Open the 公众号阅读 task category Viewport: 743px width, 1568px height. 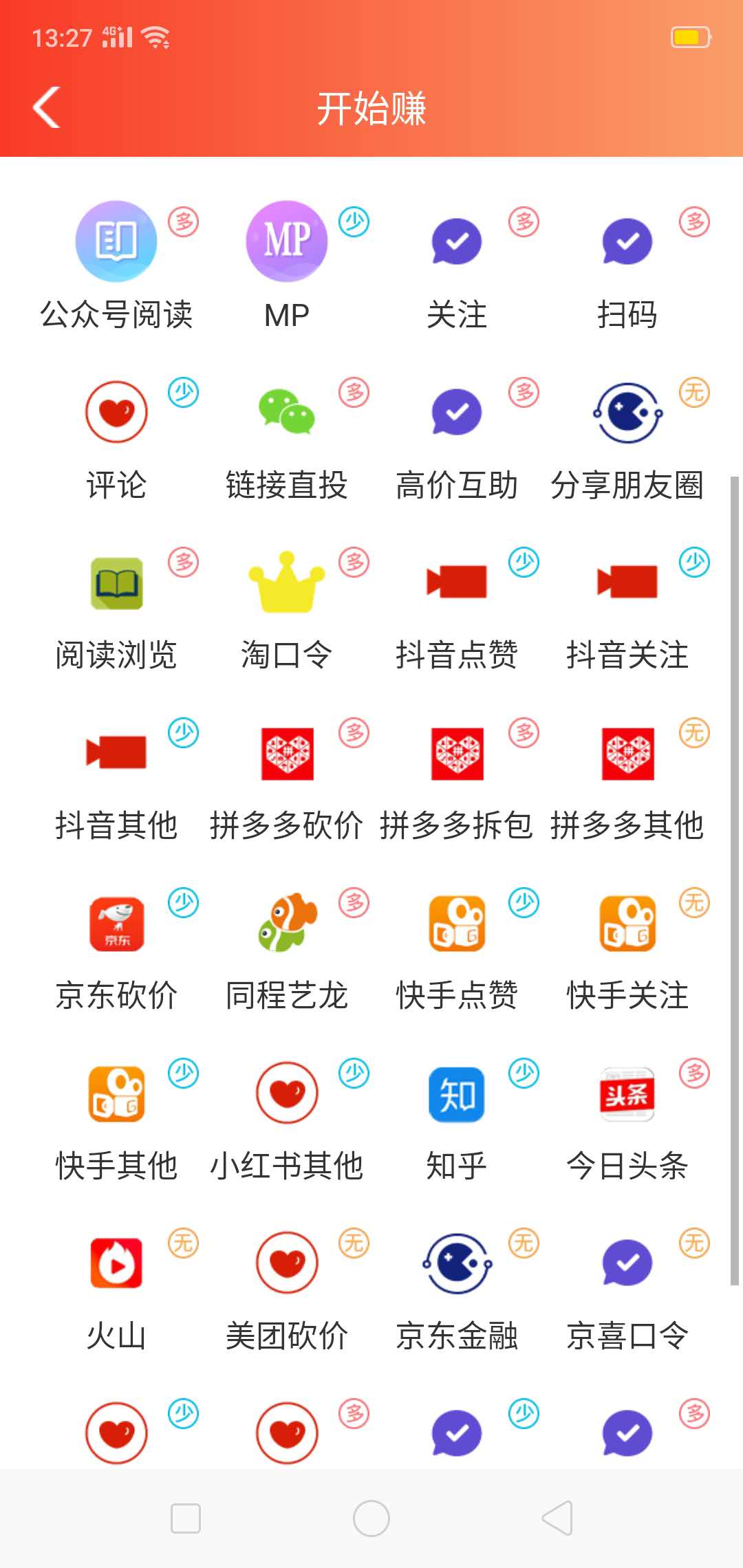click(116, 266)
